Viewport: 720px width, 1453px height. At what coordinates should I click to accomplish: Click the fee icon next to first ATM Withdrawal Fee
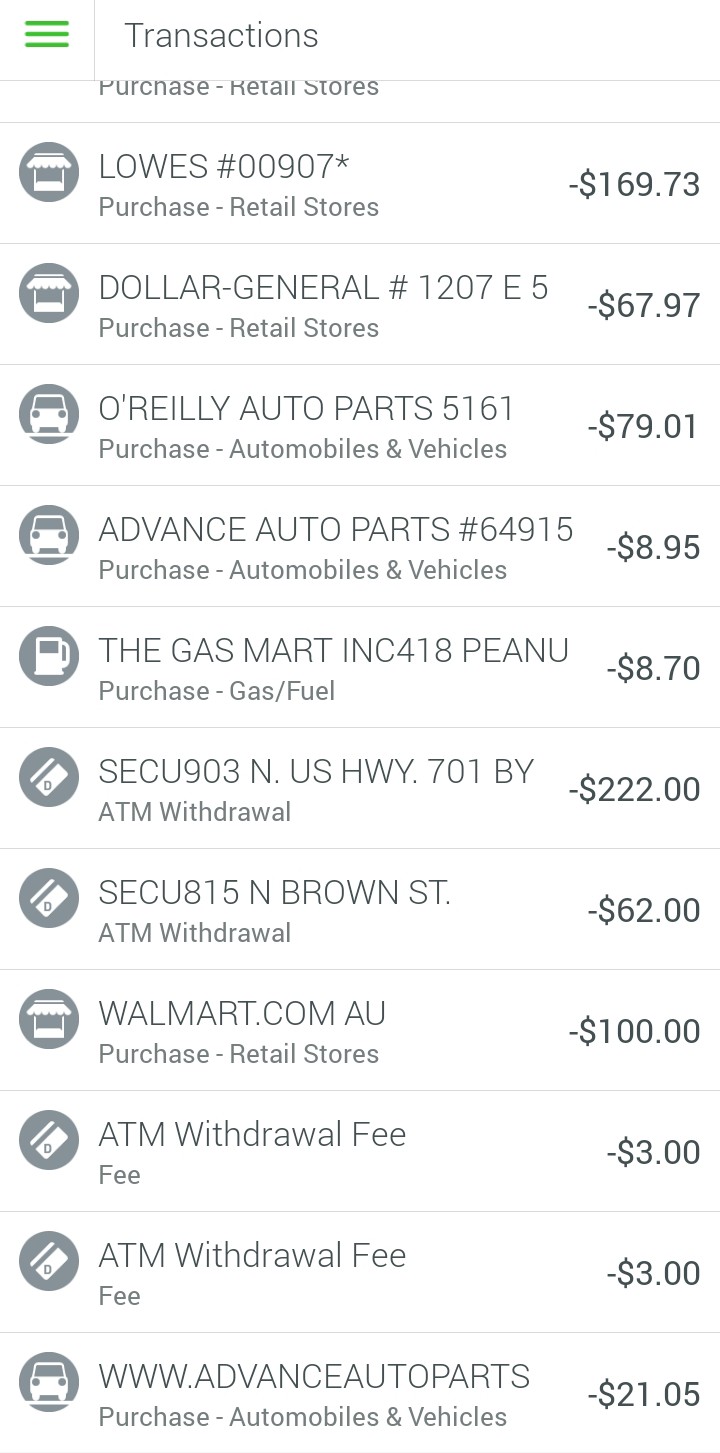[x=48, y=1139]
